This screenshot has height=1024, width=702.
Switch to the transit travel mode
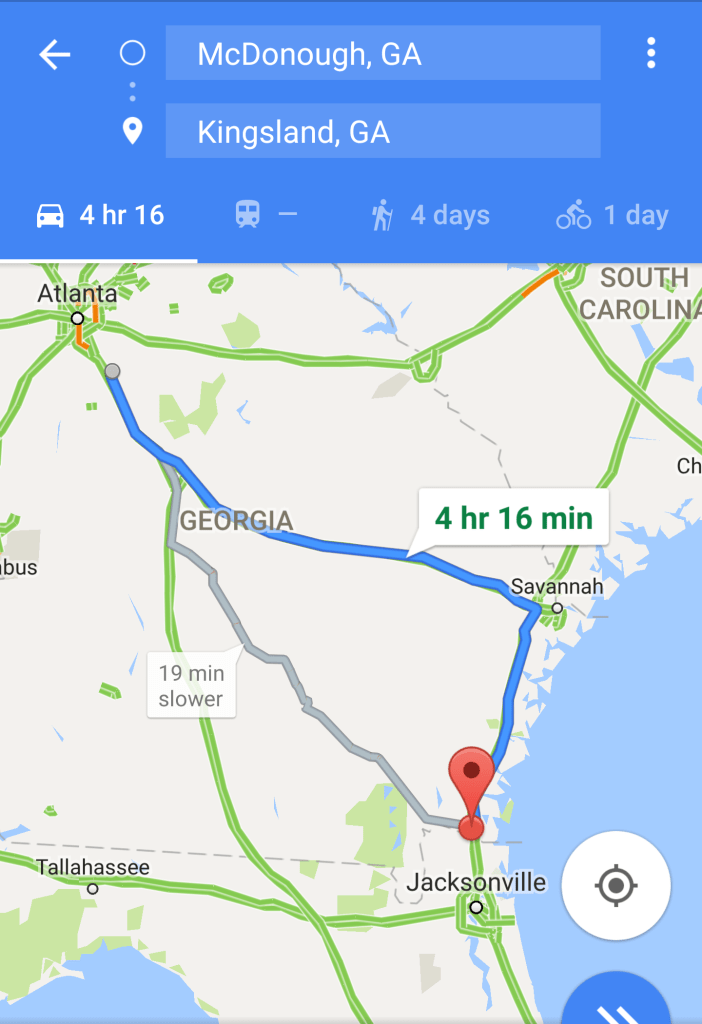[x=265, y=216]
